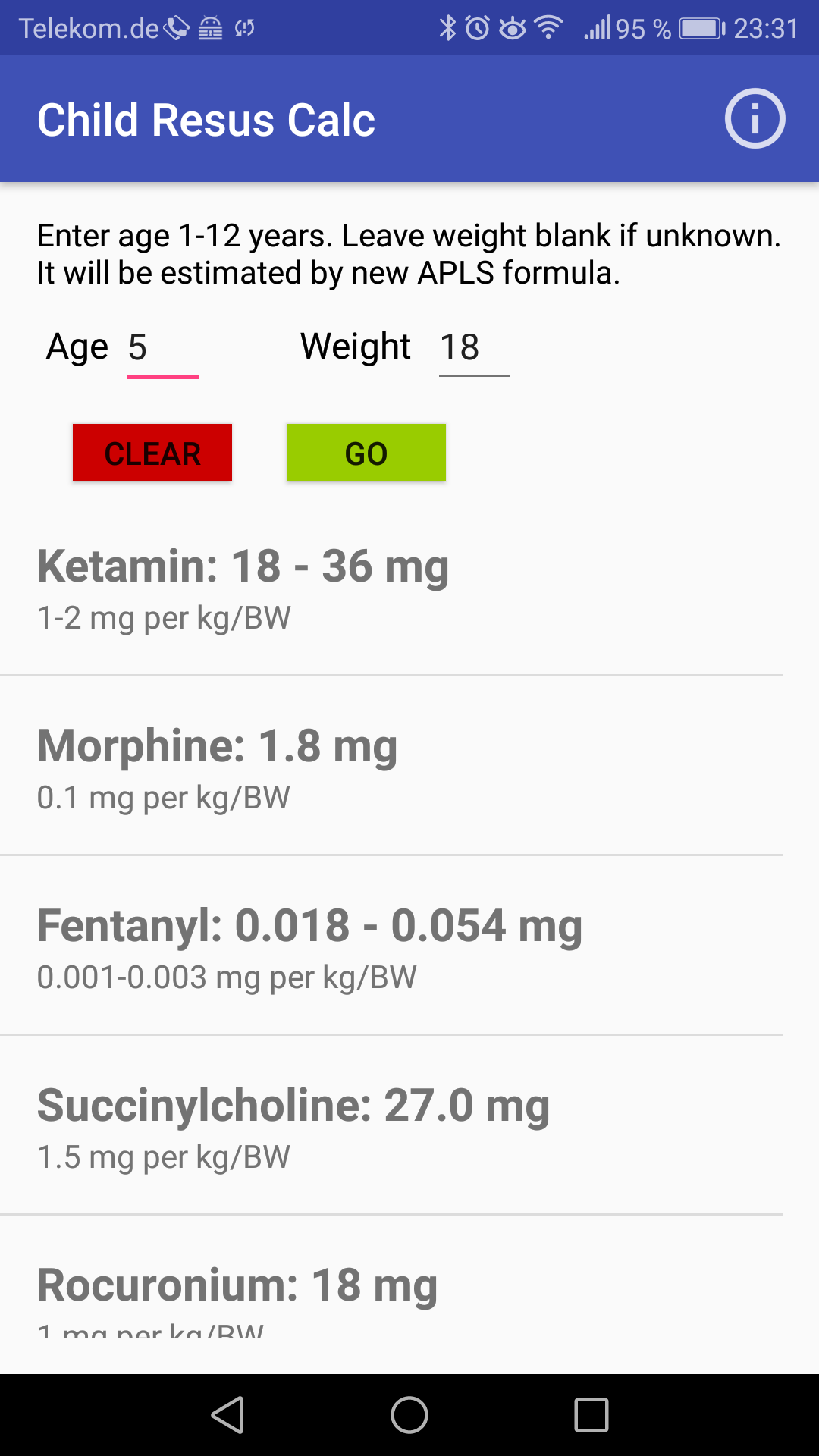Tap the green GO button
This screenshot has width=819, height=1456.
pos(366,453)
